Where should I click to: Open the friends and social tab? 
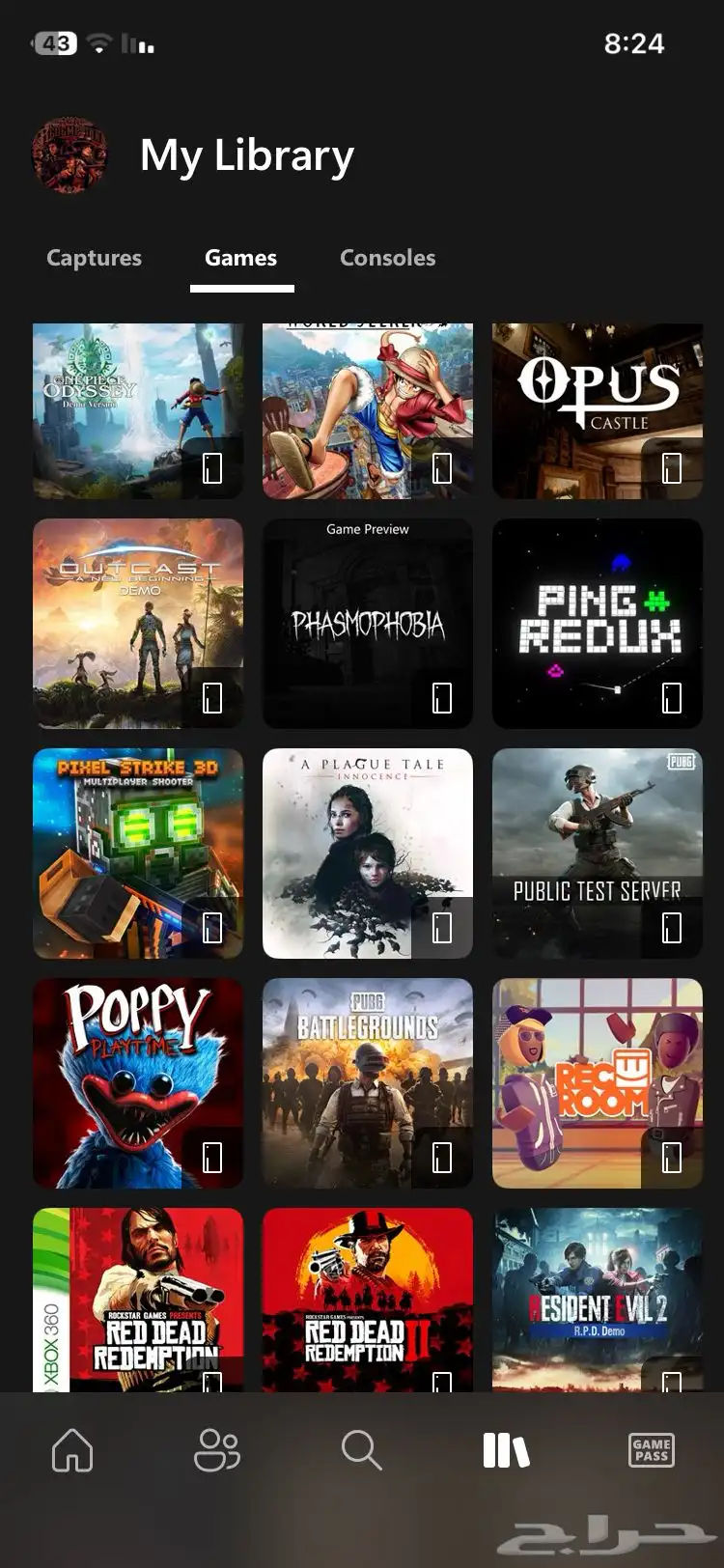click(217, 1450)
